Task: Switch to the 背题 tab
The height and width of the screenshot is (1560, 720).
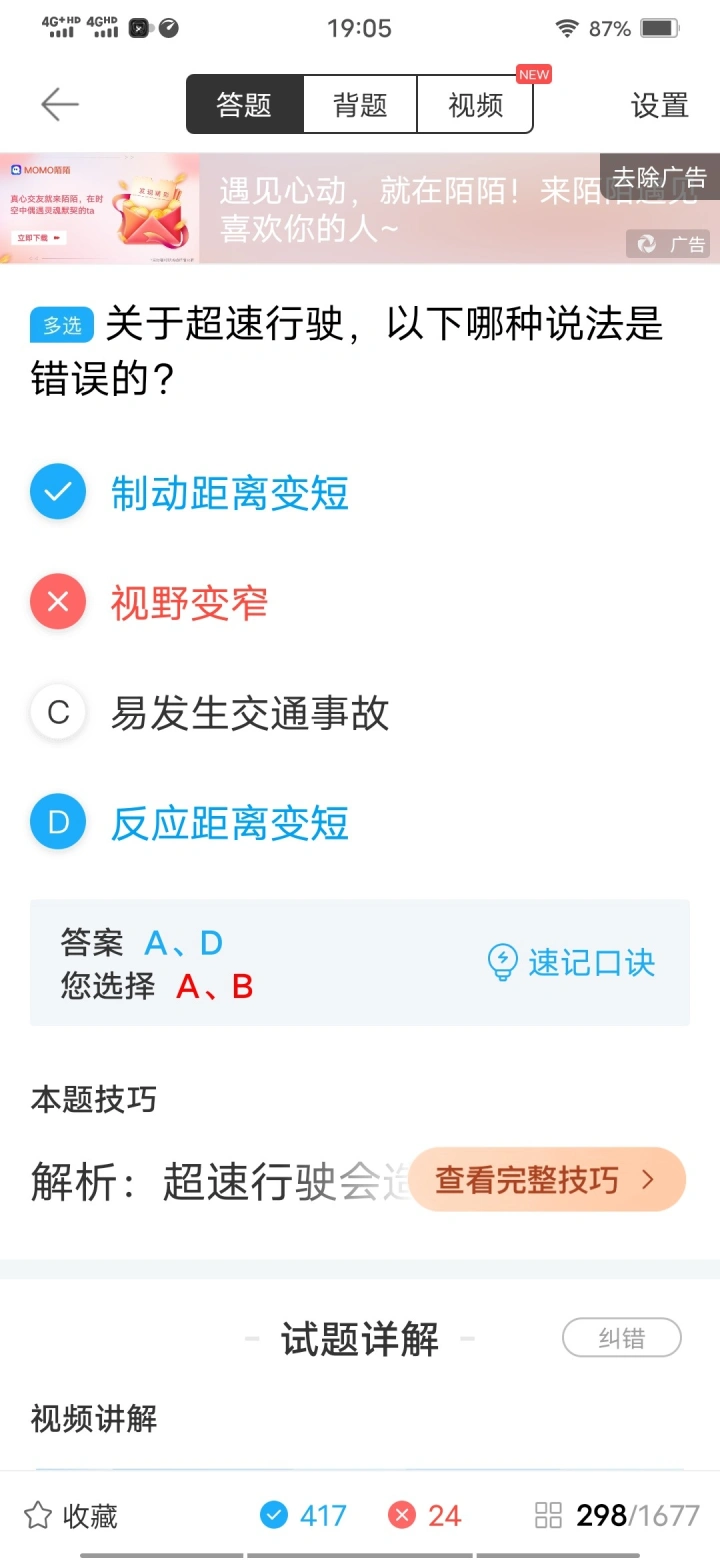Action: [x=360, y=104]
